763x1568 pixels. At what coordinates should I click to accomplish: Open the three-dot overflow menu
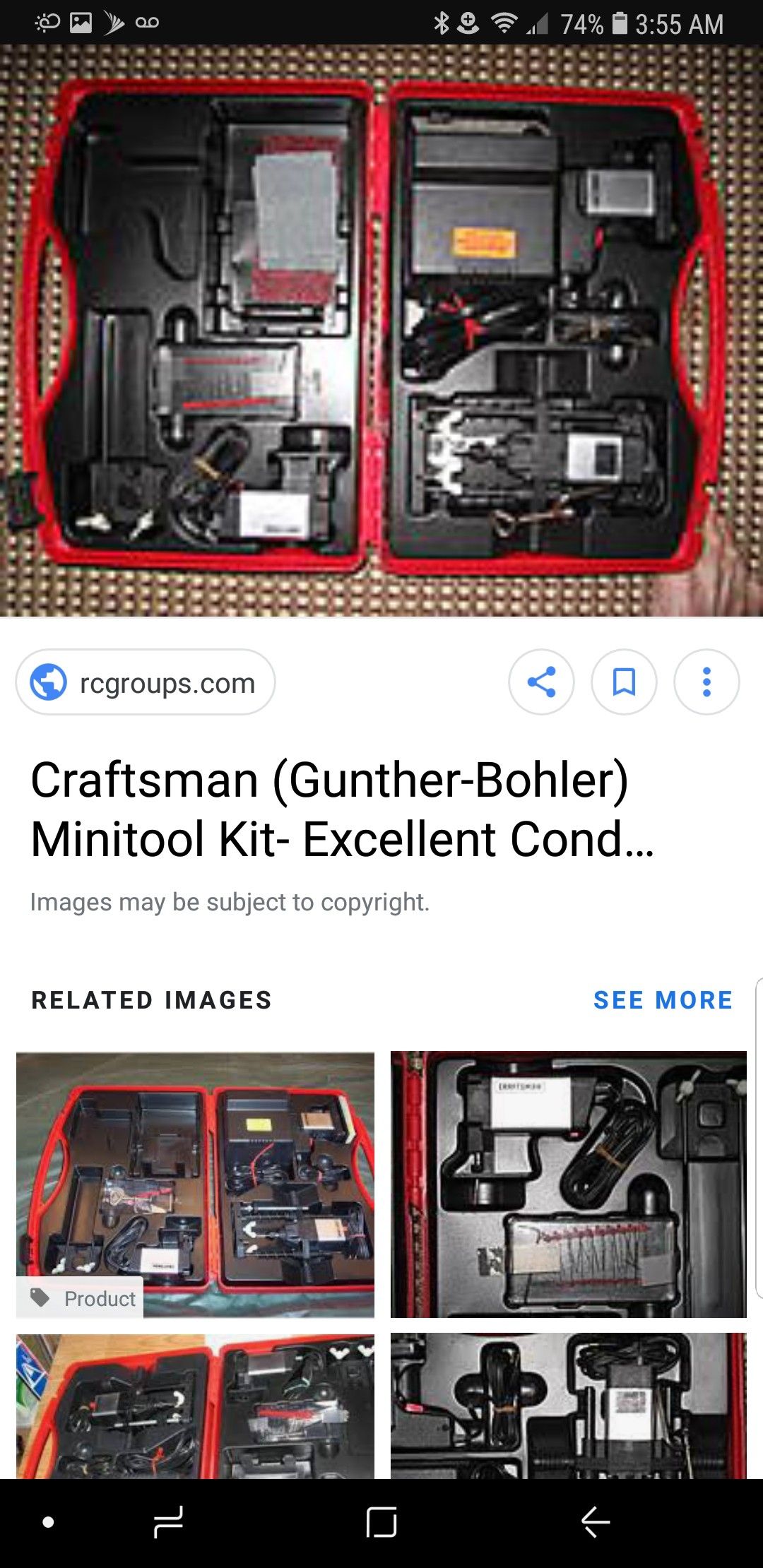(706, 682)
